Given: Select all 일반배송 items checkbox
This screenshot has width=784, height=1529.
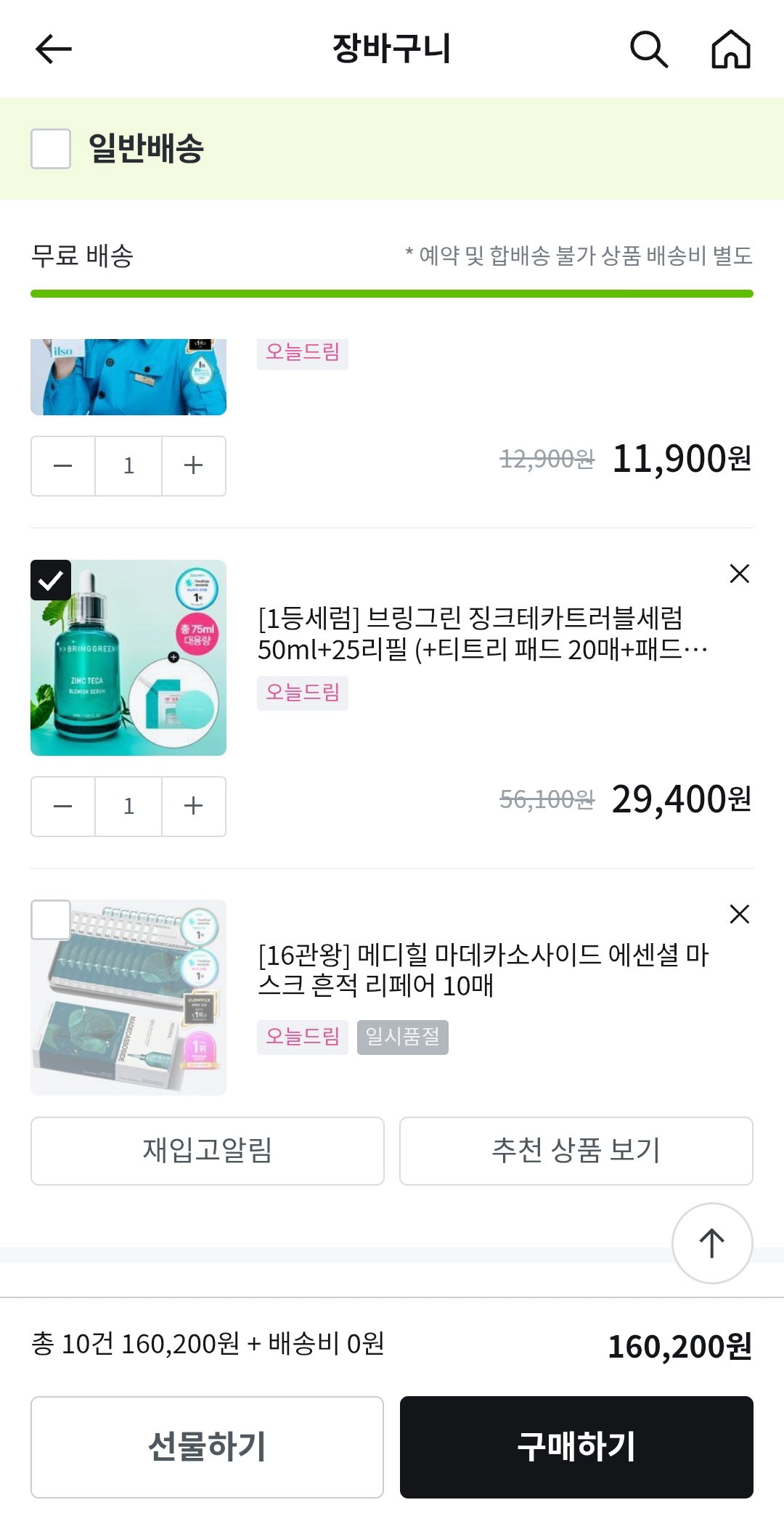Looking at the screenshot, I should (x=51, y=149).
